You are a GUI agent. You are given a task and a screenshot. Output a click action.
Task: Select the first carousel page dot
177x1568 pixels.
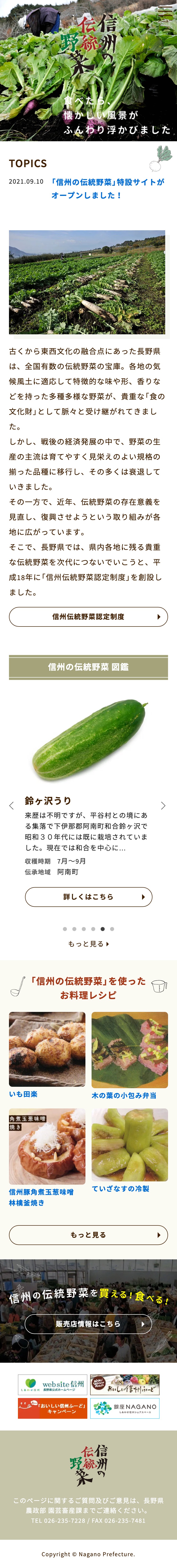[x=65, y=929]
